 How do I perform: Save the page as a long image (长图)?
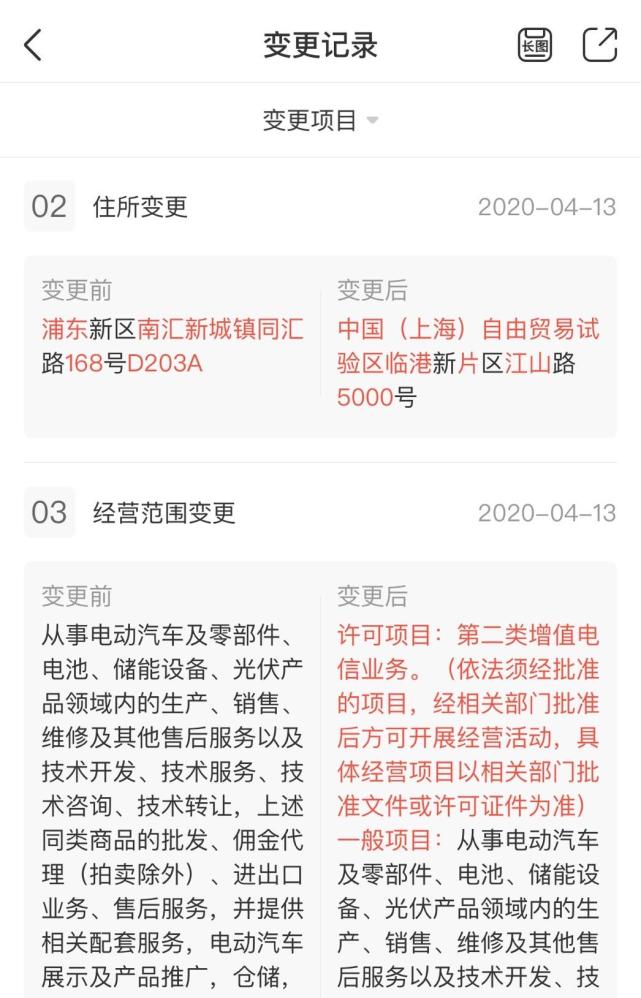click(535, 45)
